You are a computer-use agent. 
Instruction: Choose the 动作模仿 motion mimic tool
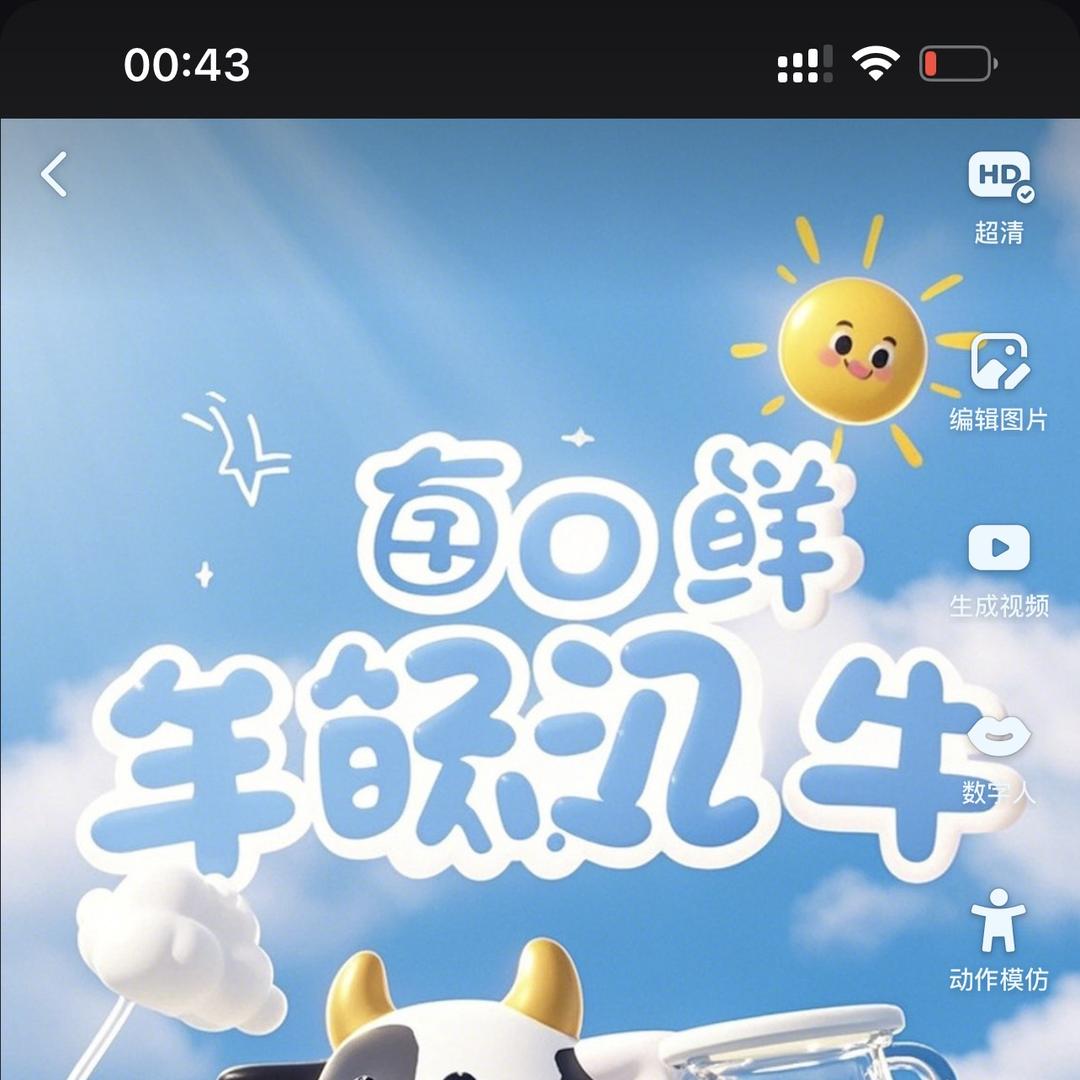pos(999,939)
